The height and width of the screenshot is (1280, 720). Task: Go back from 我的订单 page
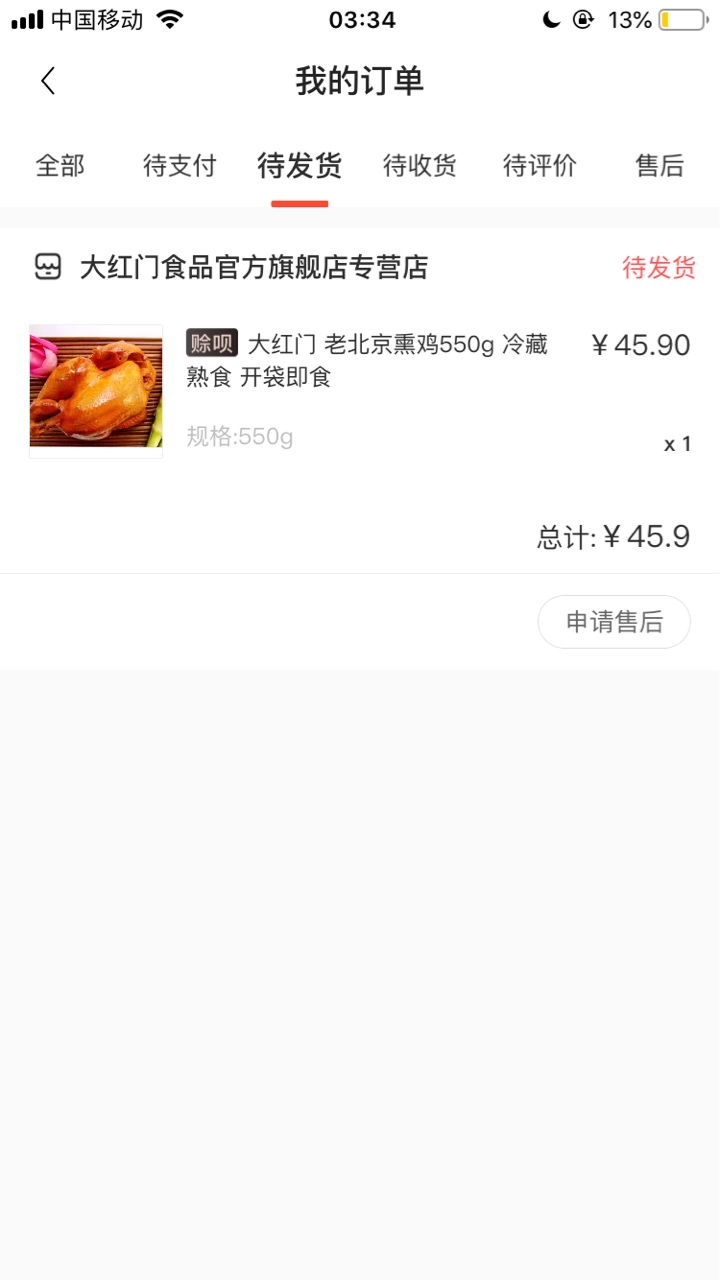pos(48,81)
